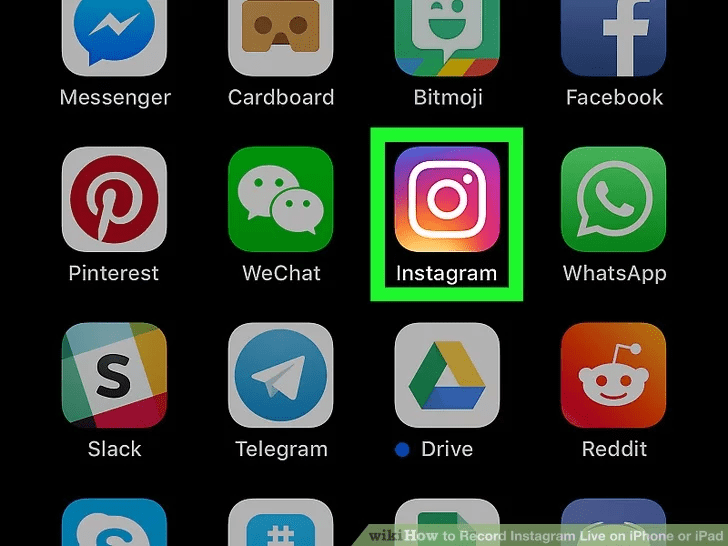The height and width of the screenshot is (546, 728).
Task: Open the Cardboard app
Action: point(280,37)
